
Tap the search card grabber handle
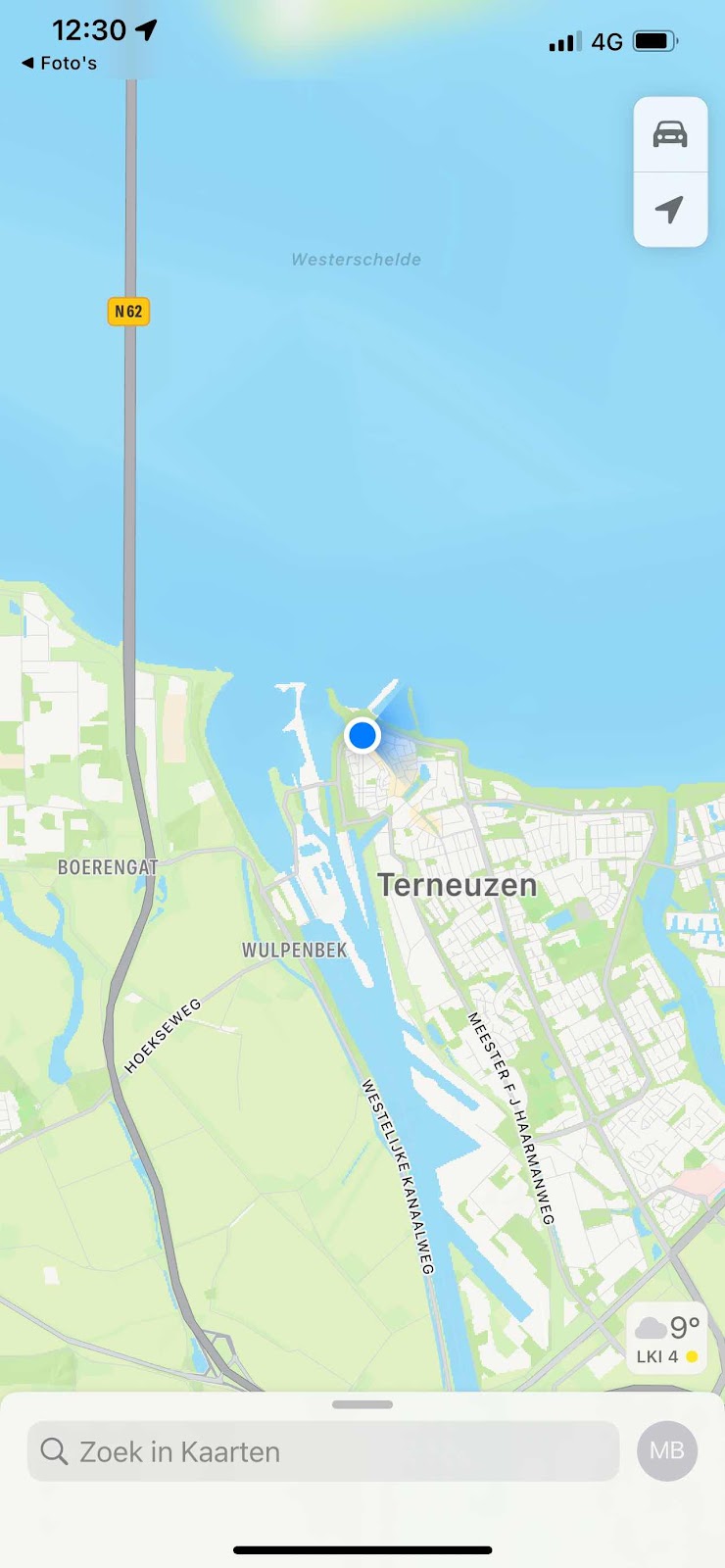[362, 1404]
